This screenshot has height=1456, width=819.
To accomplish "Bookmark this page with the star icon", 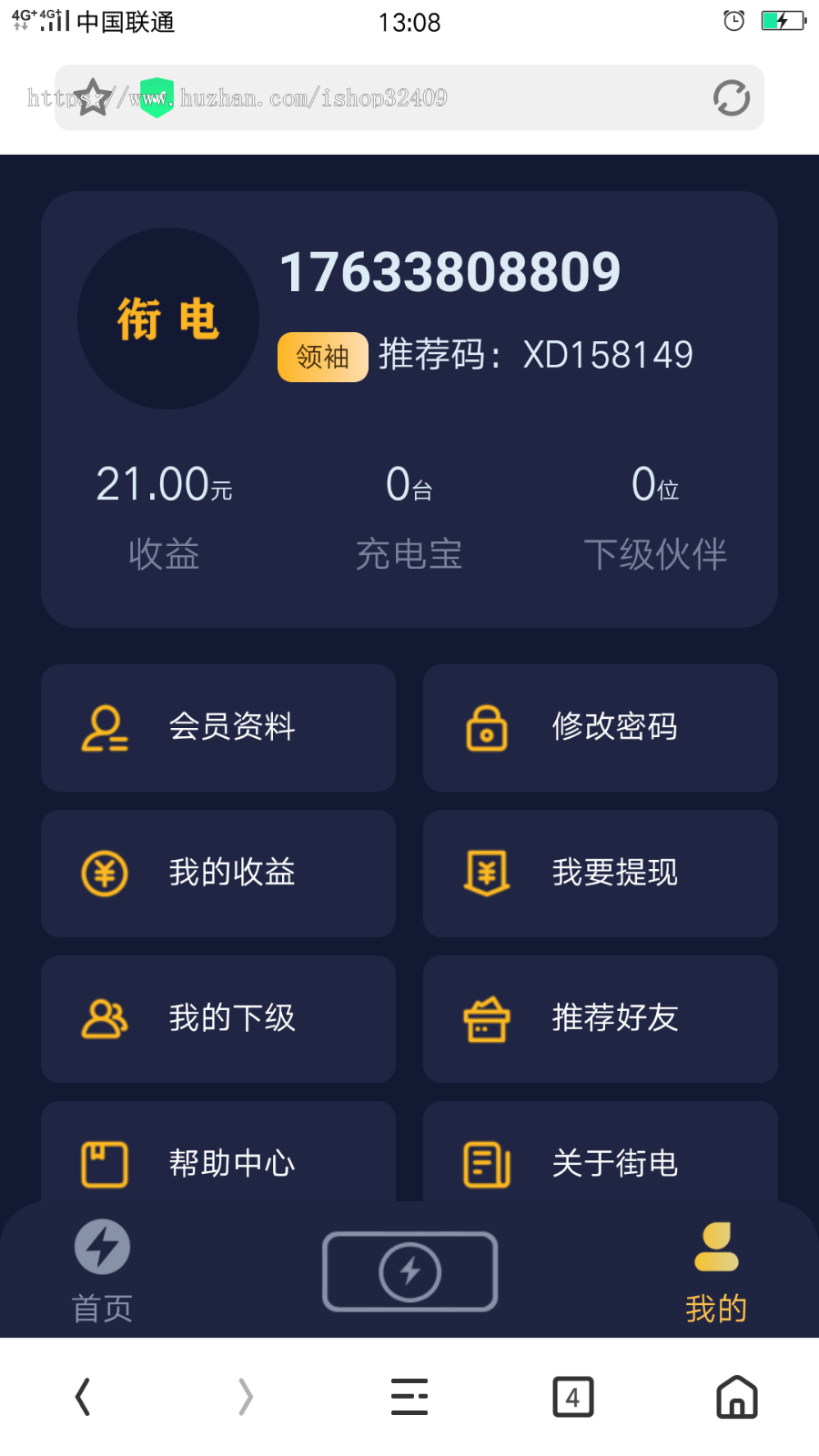I will point(94,98).
